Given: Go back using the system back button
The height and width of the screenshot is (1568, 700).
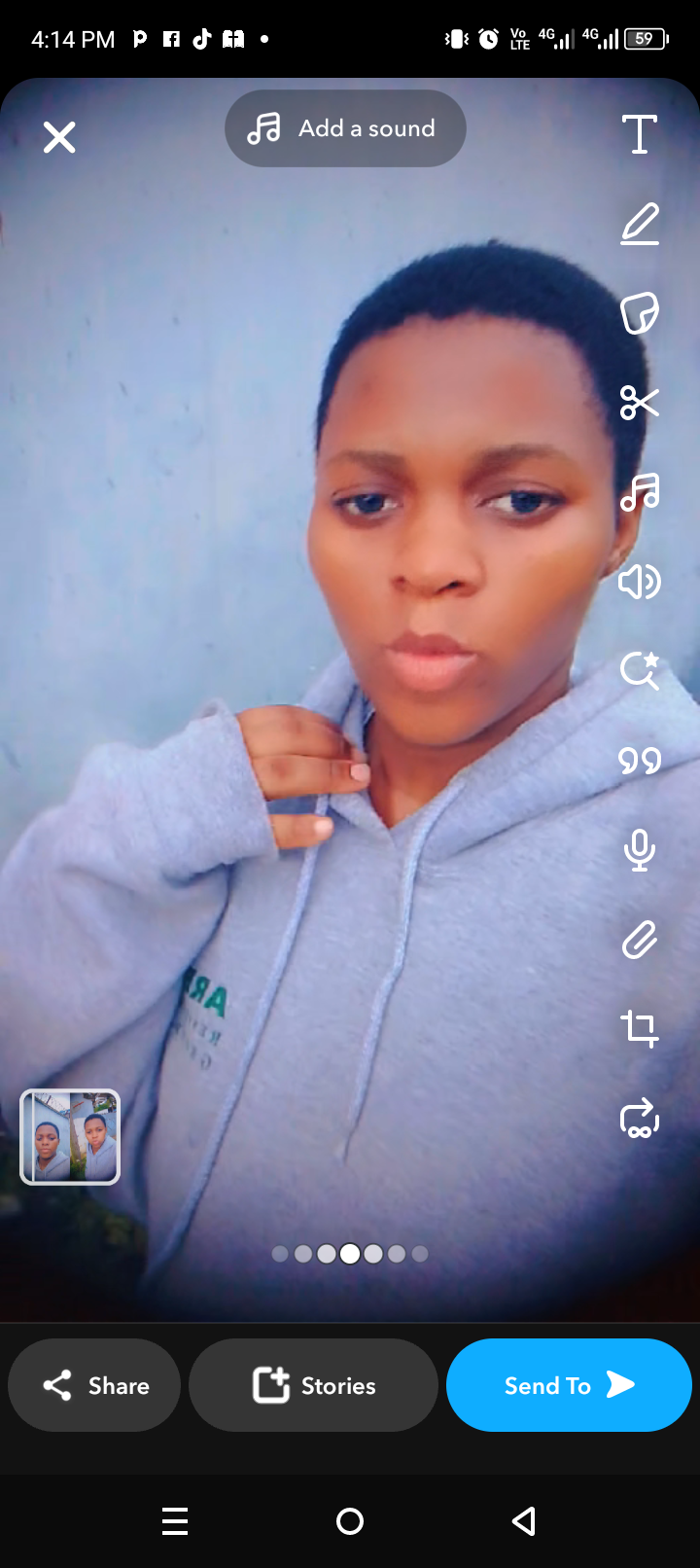Looking at the screenshot, I should point(524,1521).
